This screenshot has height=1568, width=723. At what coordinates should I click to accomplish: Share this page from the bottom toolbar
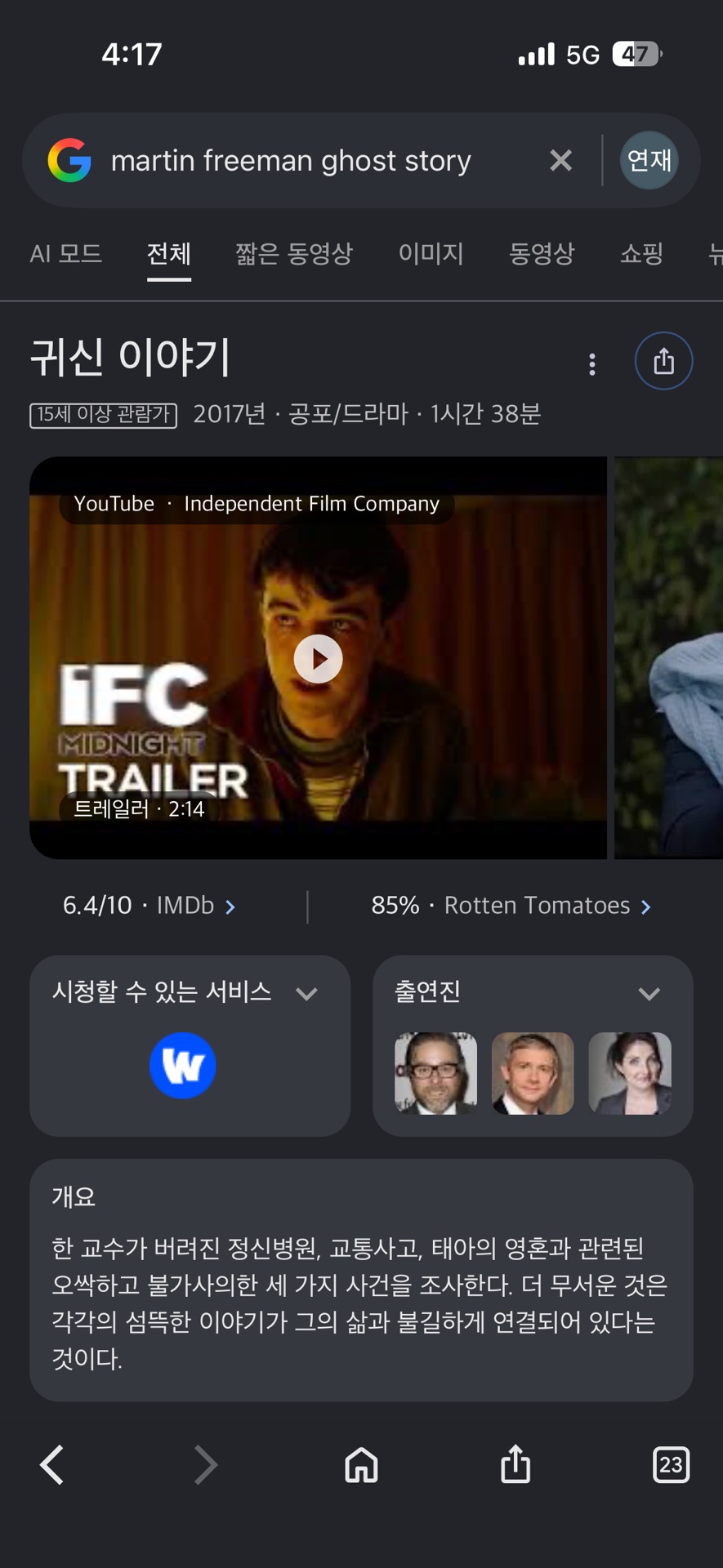point(515,1463)
